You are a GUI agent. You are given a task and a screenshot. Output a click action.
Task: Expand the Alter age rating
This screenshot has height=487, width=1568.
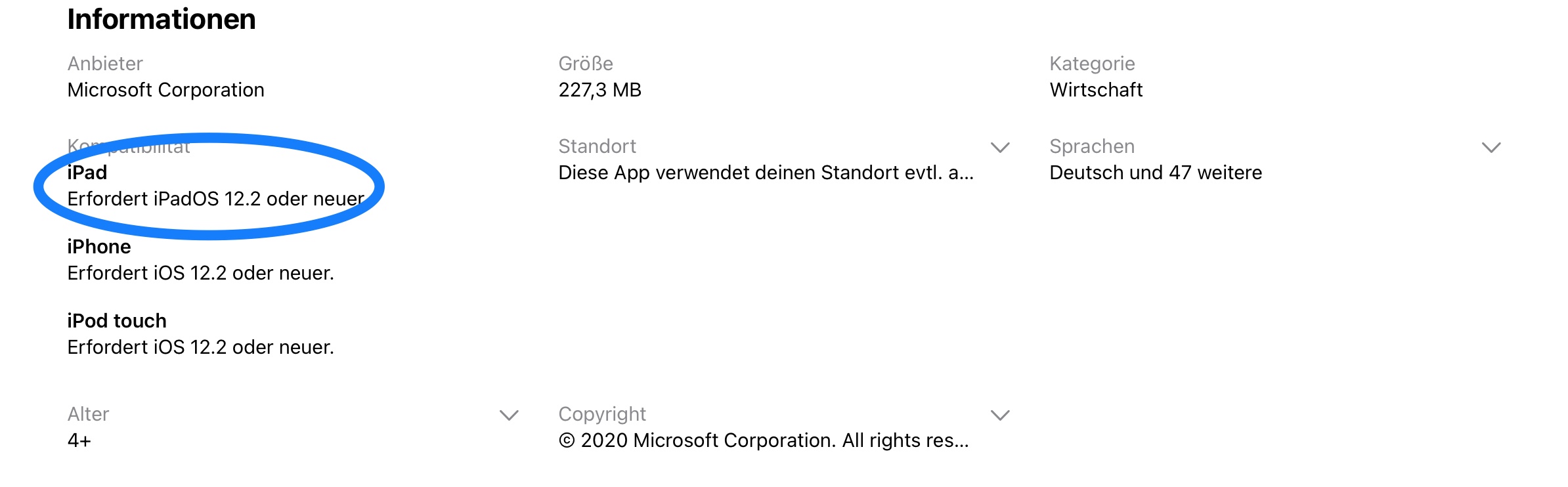(x=509, y=415)
